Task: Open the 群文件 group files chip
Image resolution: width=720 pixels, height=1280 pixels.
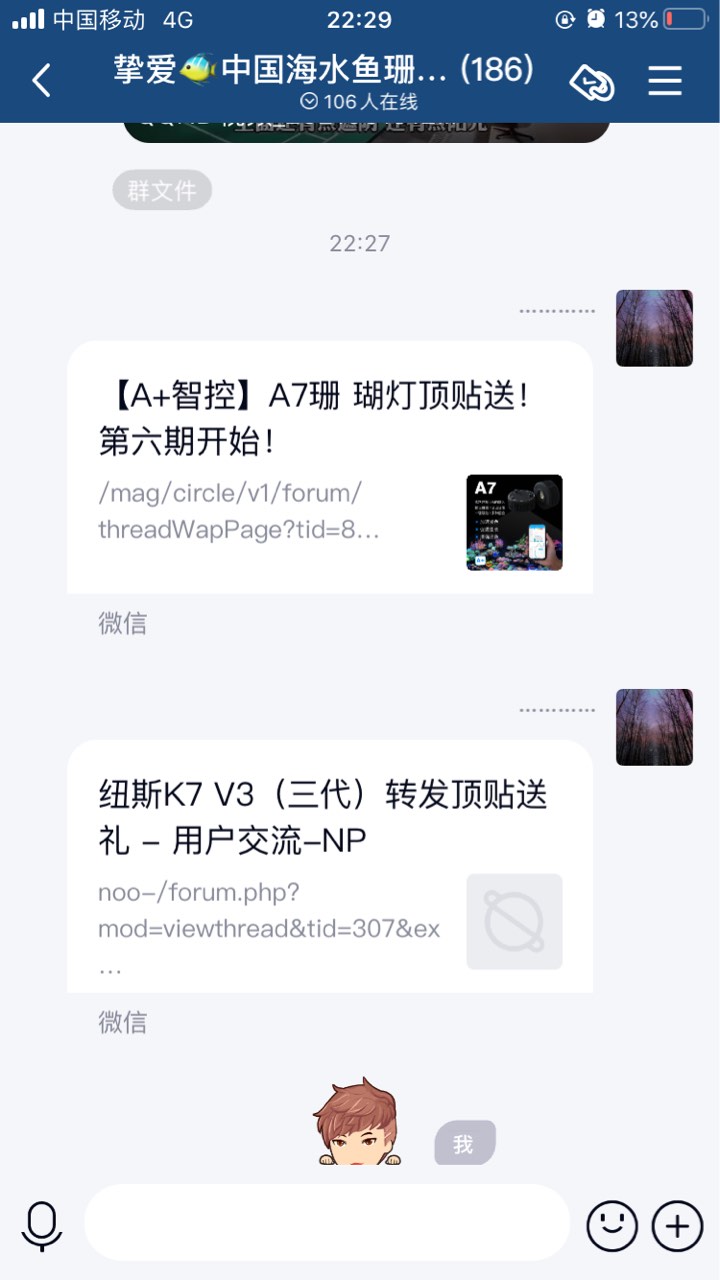Action: [162, 190]
